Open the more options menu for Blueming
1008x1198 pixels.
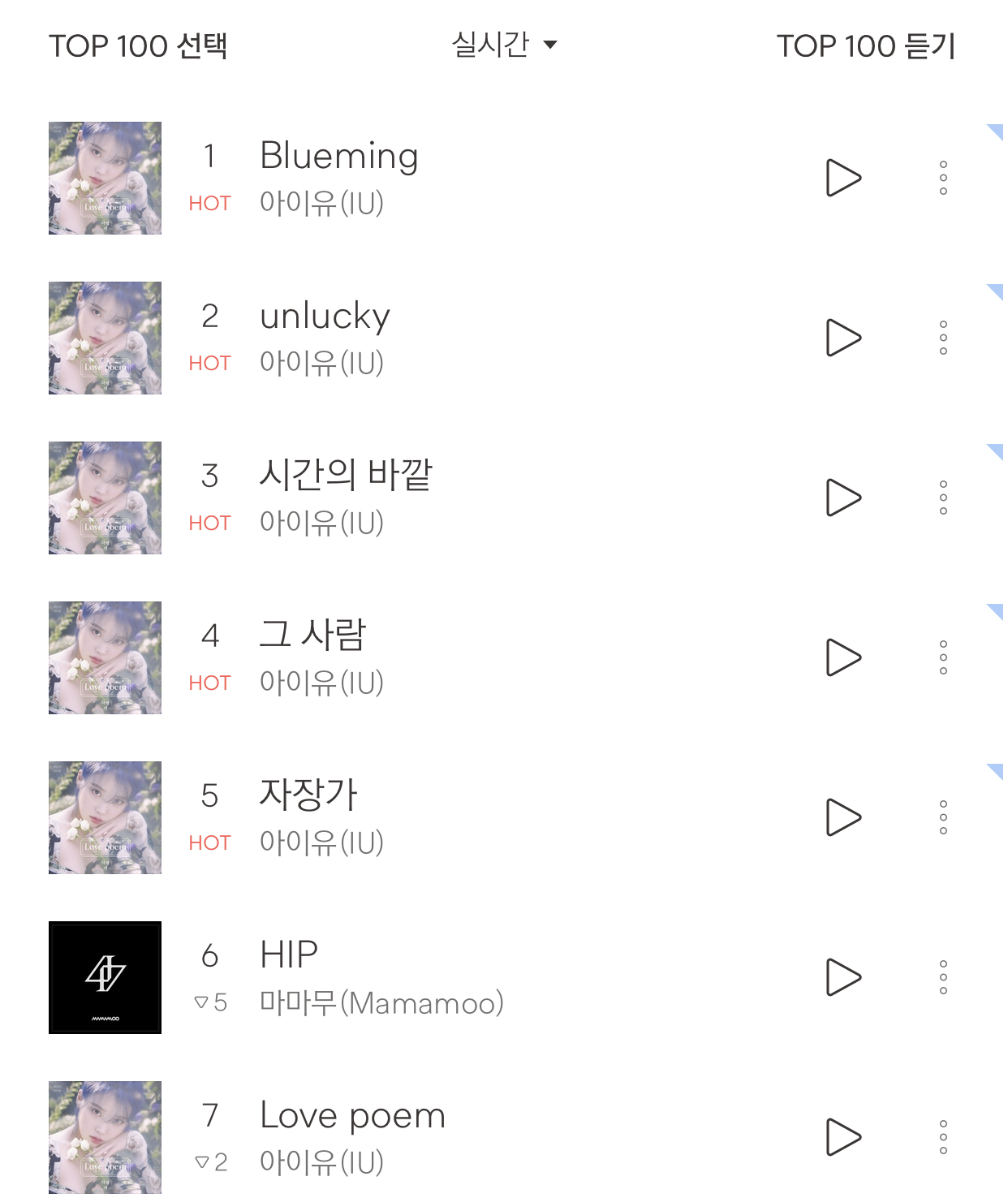coord(944,179)
